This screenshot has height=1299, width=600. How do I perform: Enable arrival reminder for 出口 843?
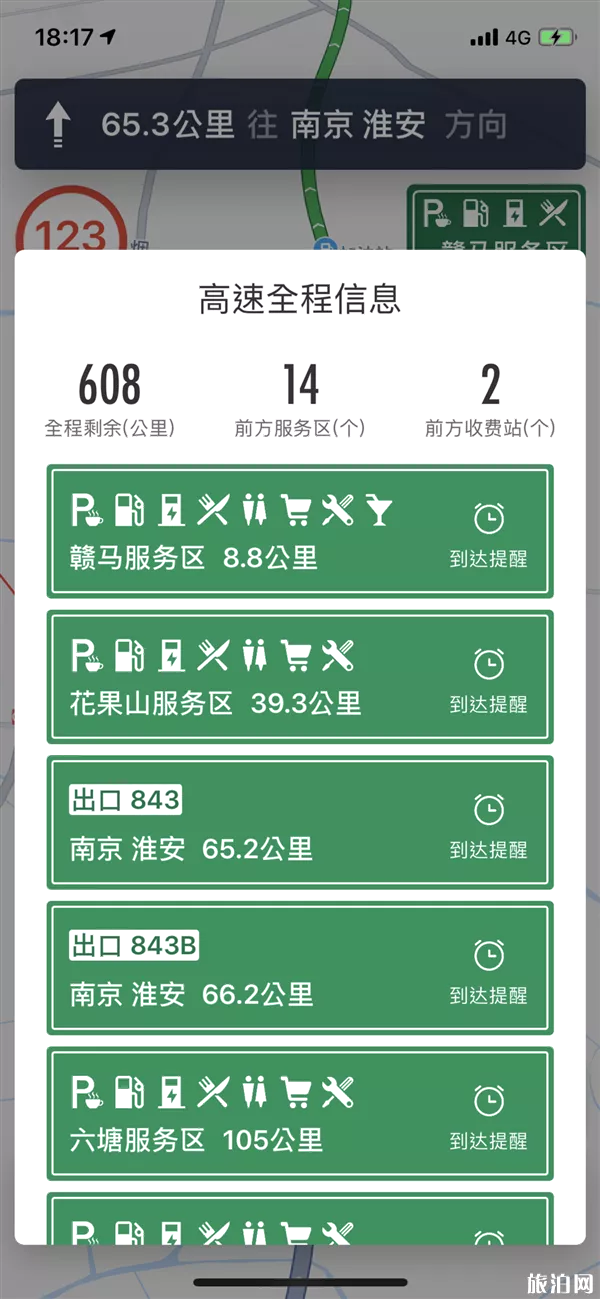488,826
